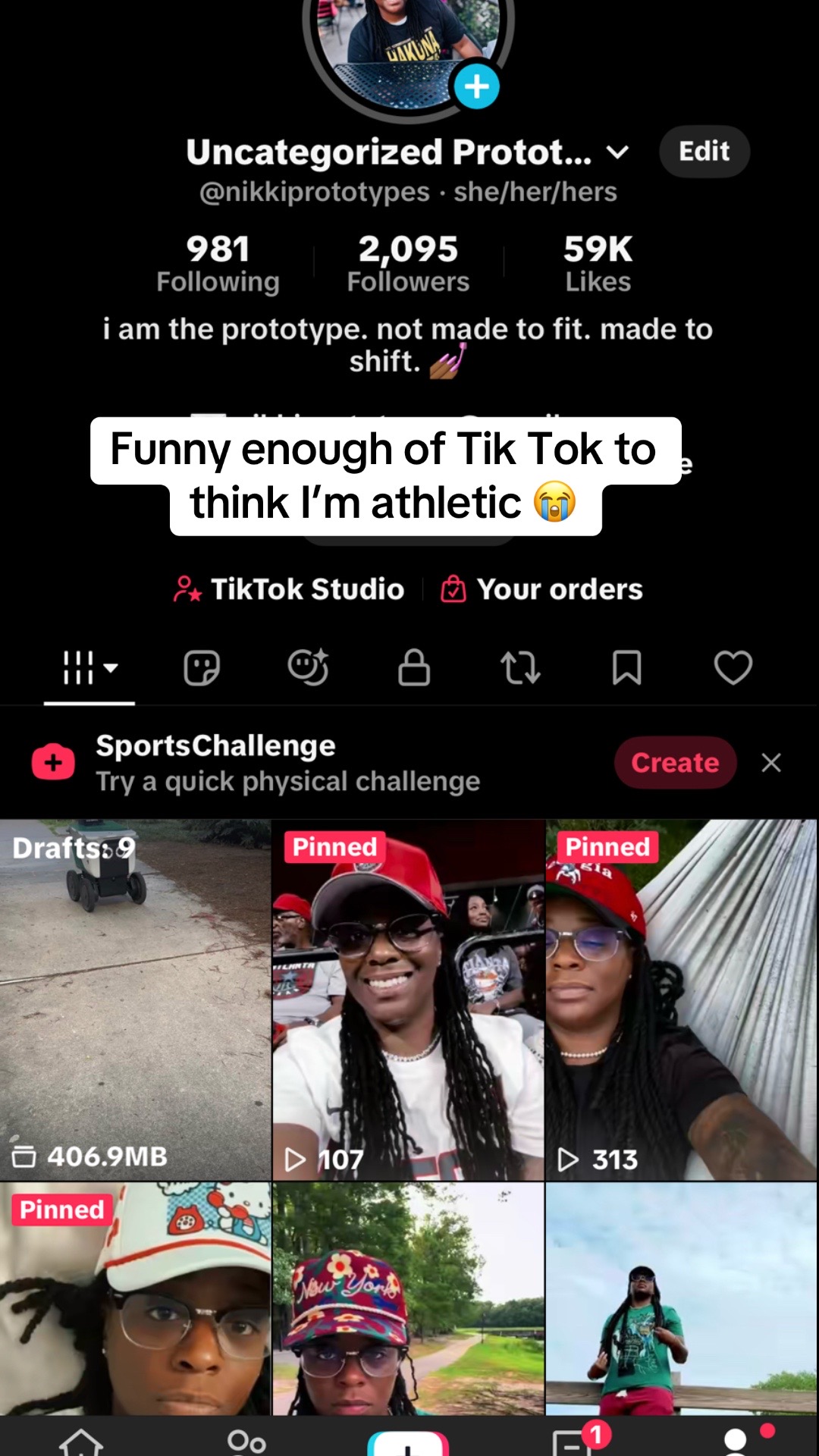Tap the Edit profile button
This screenshot has width=819, height=1456.
[704, 152]
